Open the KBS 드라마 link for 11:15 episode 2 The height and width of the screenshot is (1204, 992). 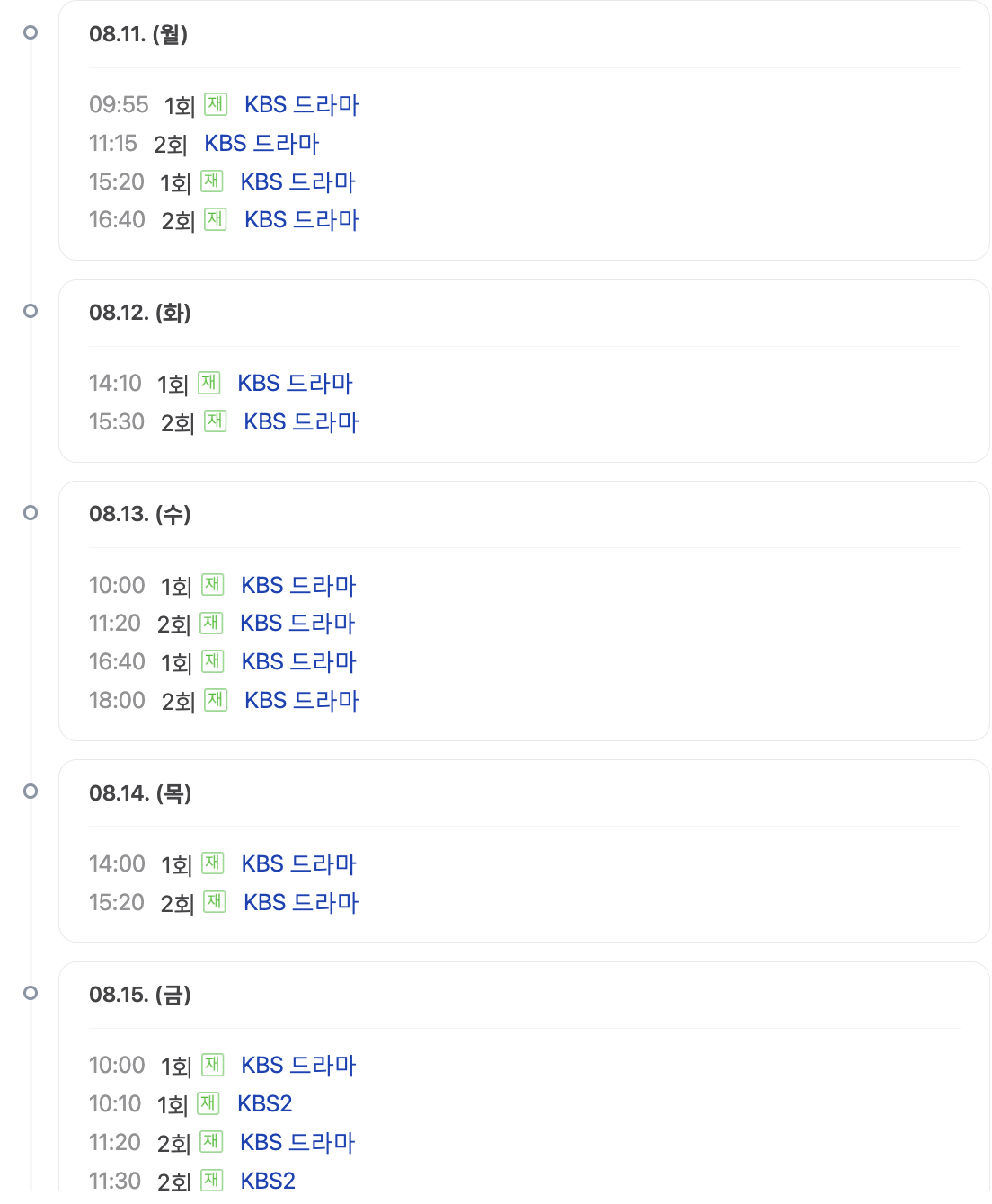coord(262,142)
